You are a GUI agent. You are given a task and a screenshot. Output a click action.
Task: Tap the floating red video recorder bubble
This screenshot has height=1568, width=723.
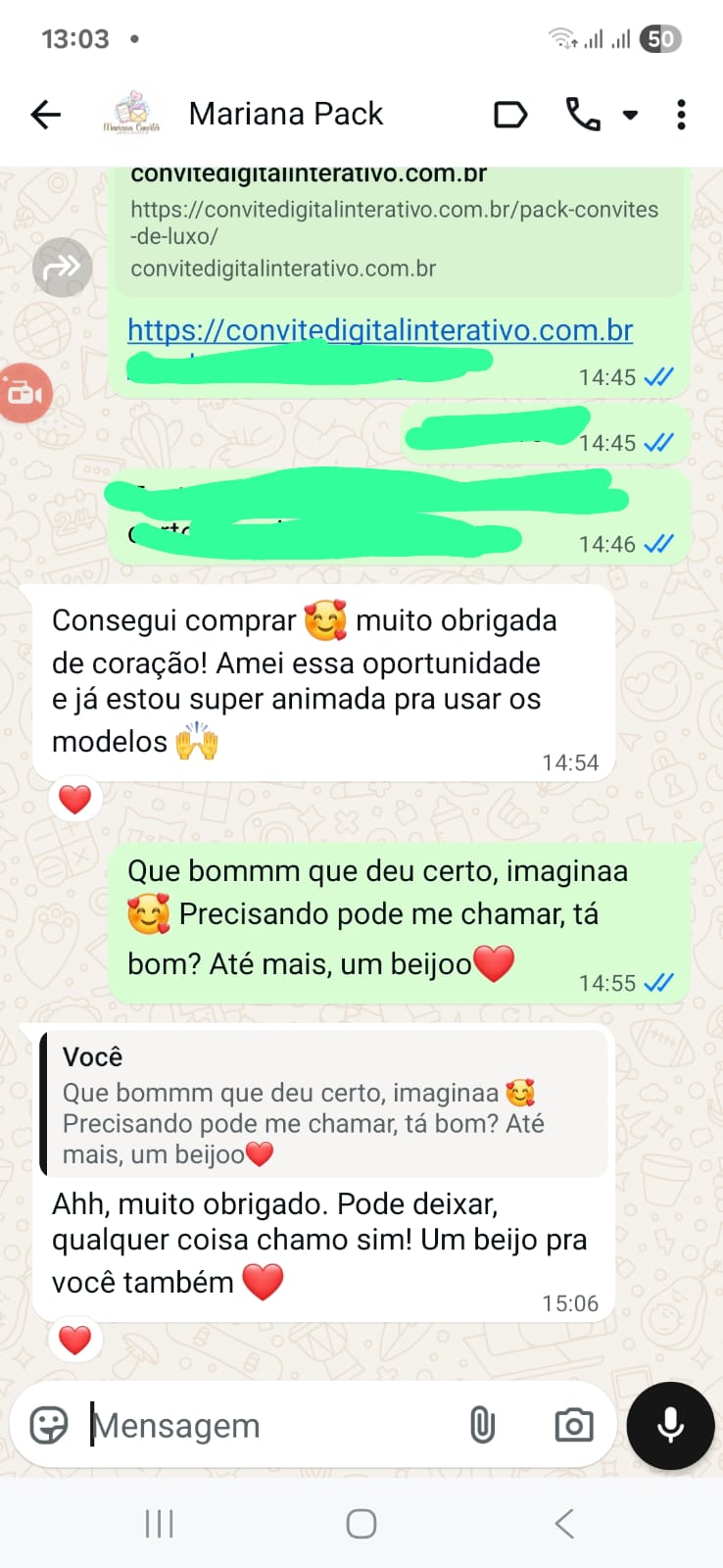pos(24,393)
